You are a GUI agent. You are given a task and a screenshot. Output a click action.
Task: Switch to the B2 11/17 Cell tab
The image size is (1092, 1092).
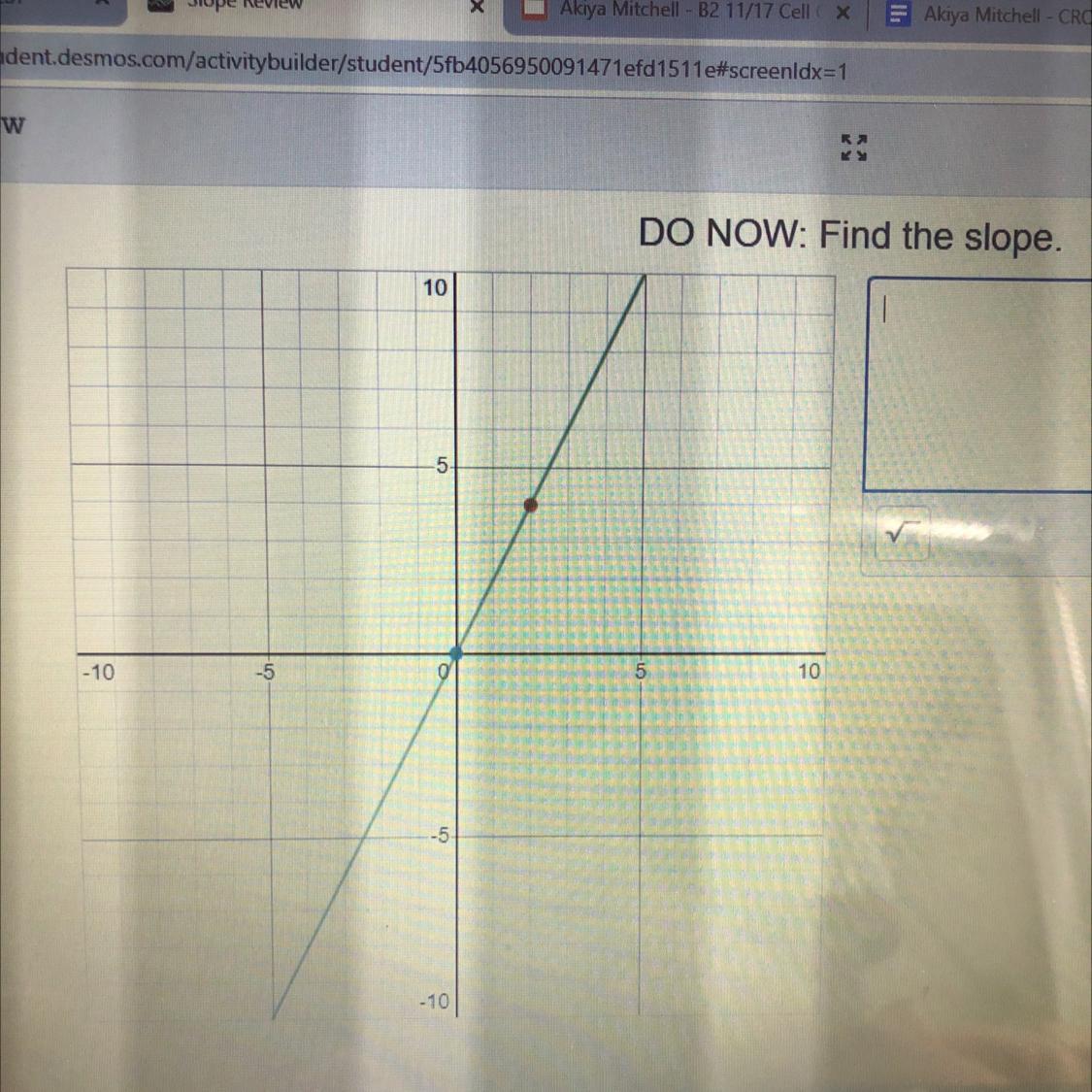point(679,12)
